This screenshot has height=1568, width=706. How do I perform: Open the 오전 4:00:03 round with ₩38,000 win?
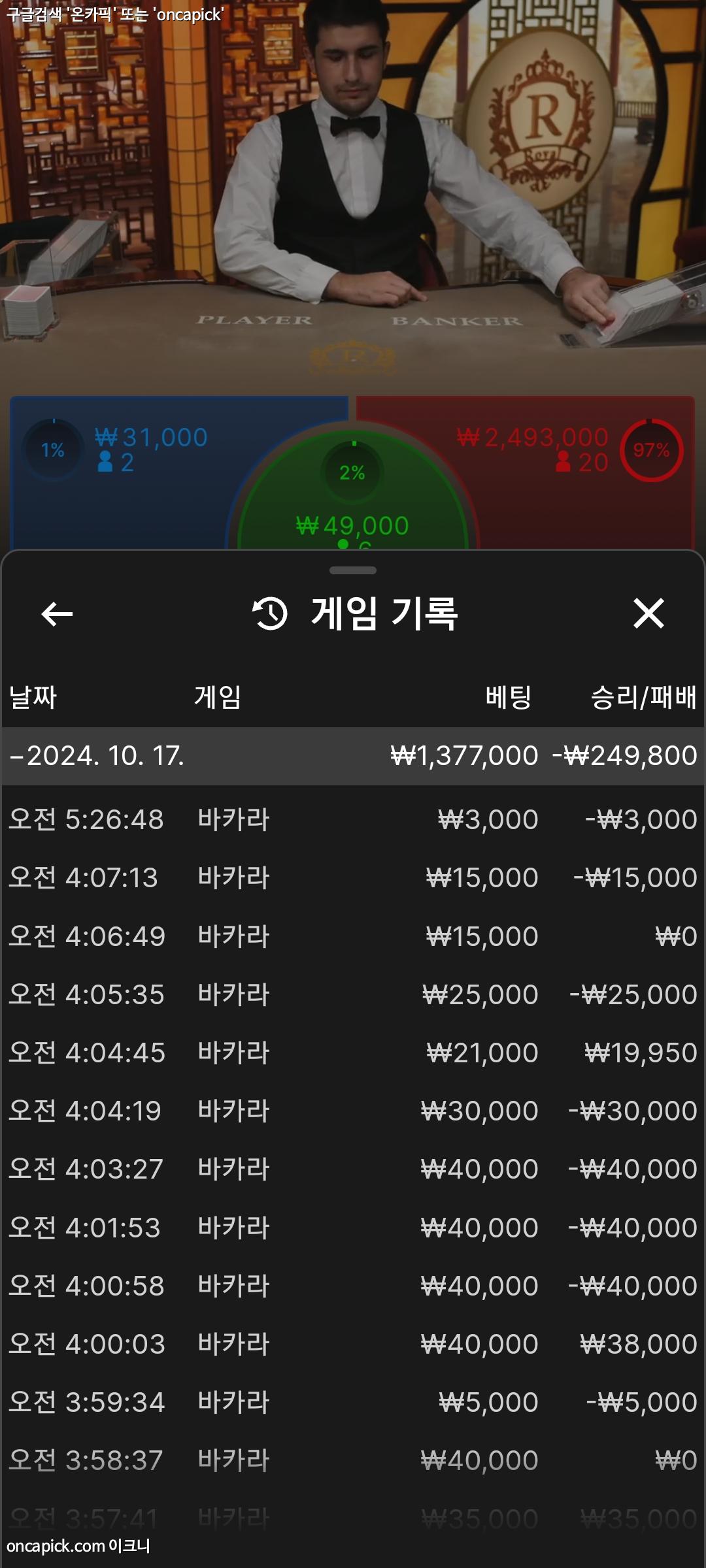pos(353,1344)
